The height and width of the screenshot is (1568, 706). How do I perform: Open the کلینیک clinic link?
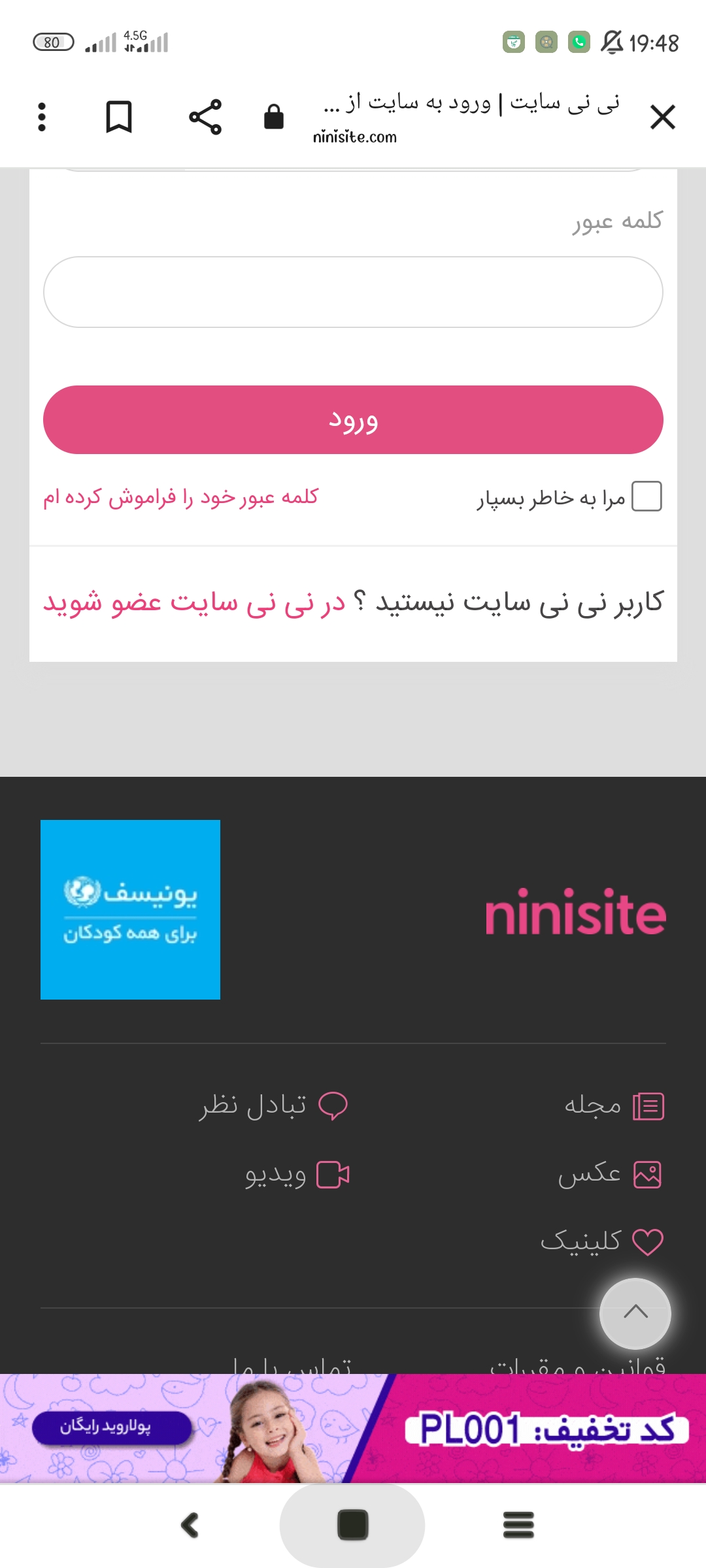601,1241
